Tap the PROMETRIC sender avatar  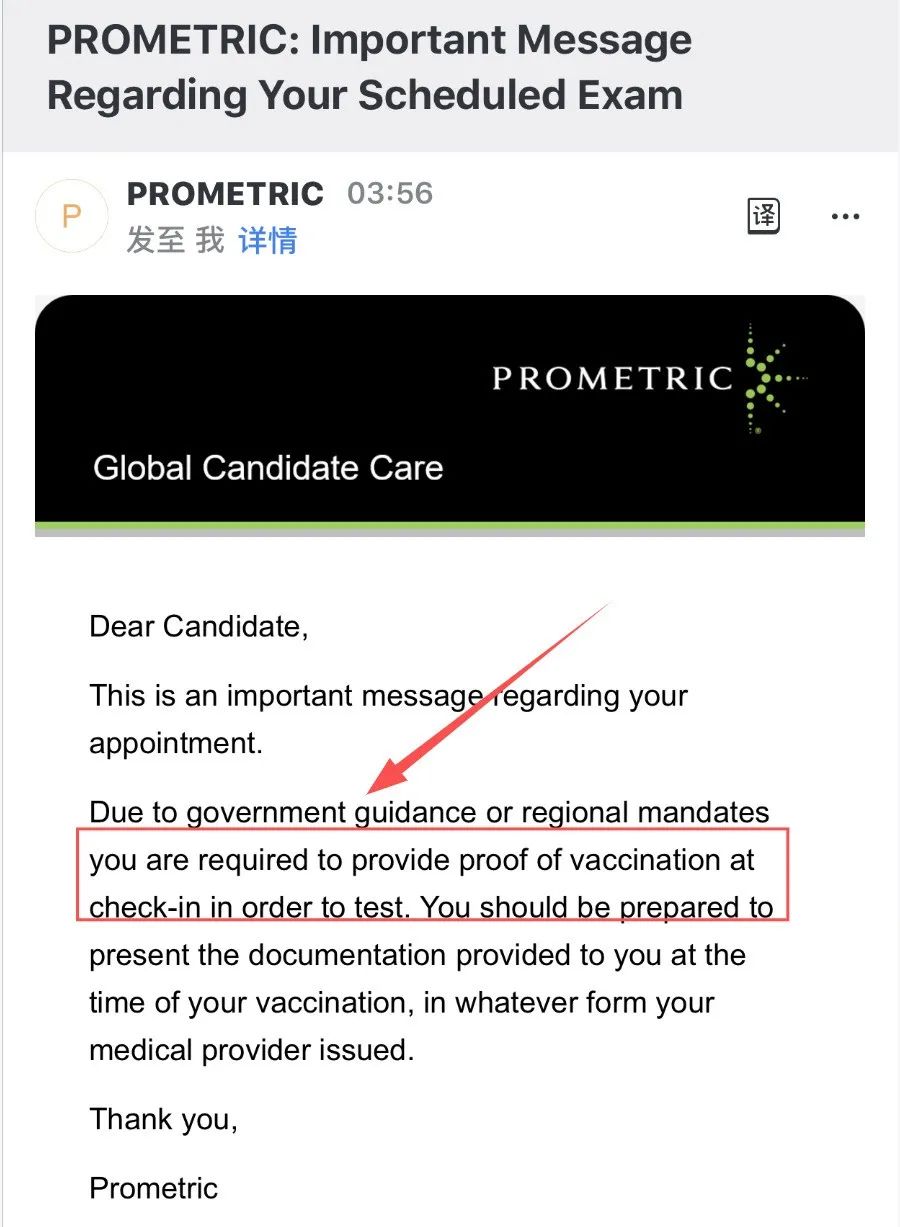tap(71, 215)
